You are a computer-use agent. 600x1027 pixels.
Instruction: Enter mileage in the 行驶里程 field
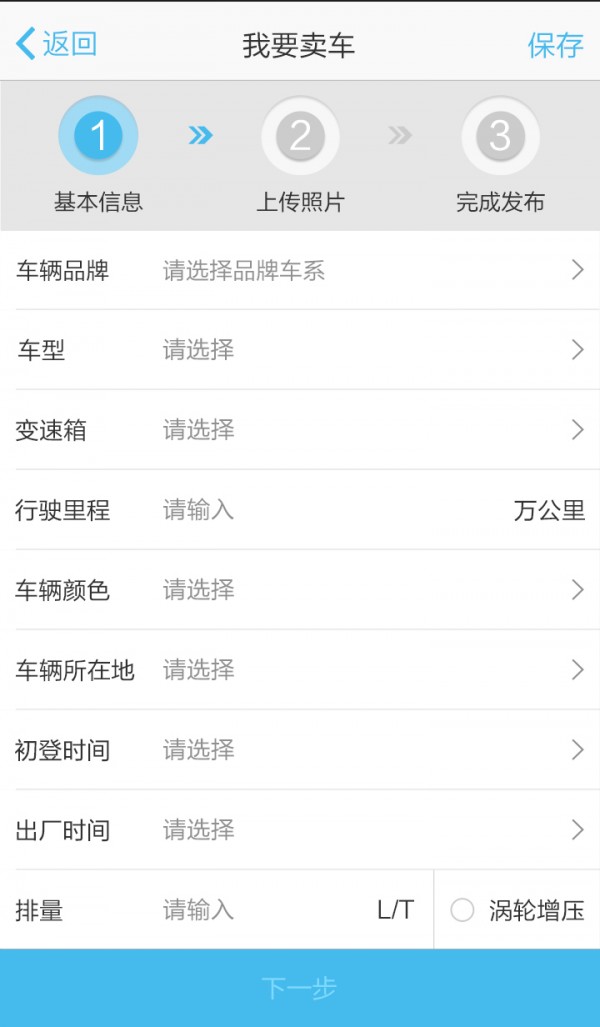tap(320, 510)
